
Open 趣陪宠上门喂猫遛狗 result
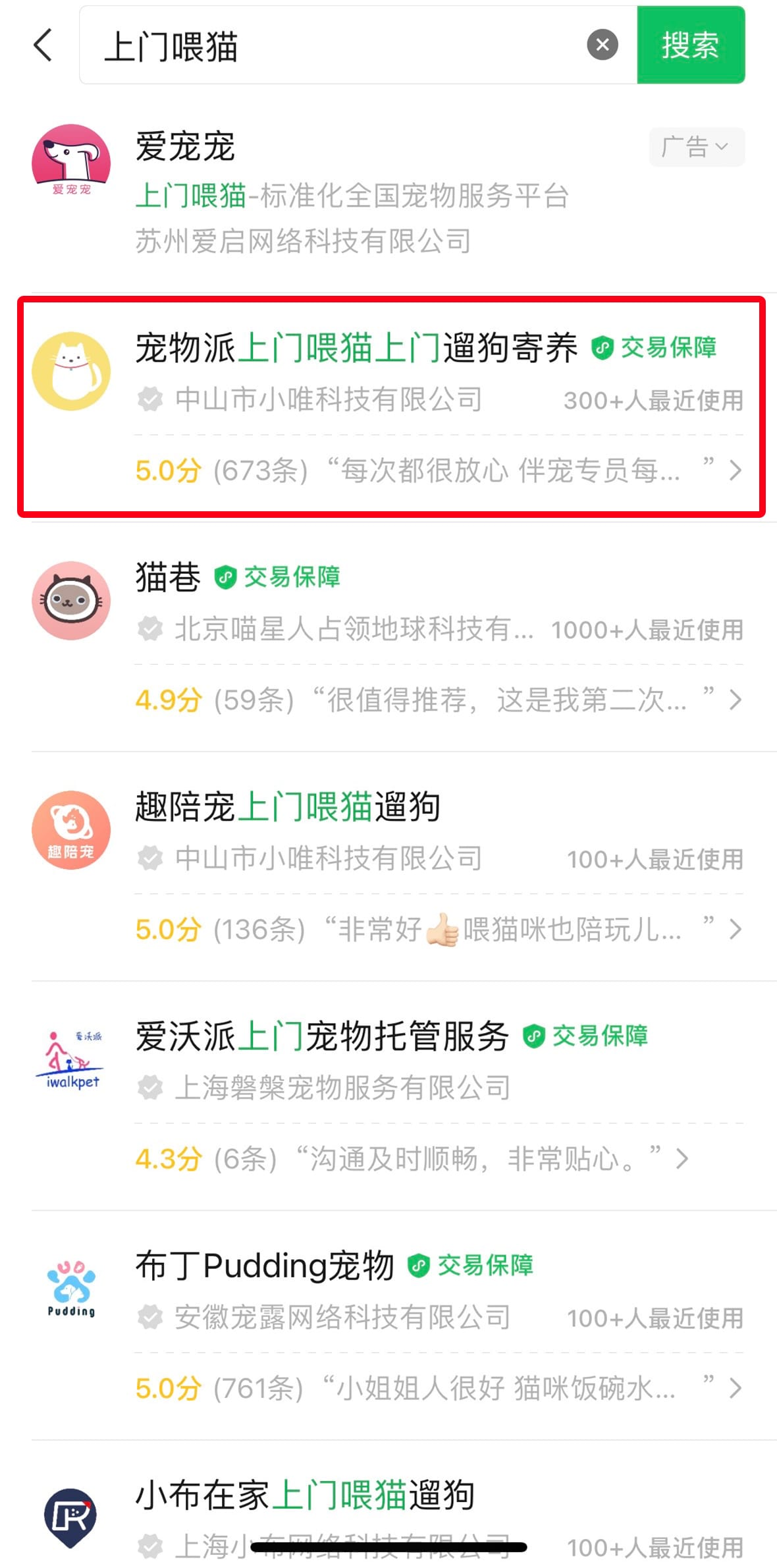(287, 807)
